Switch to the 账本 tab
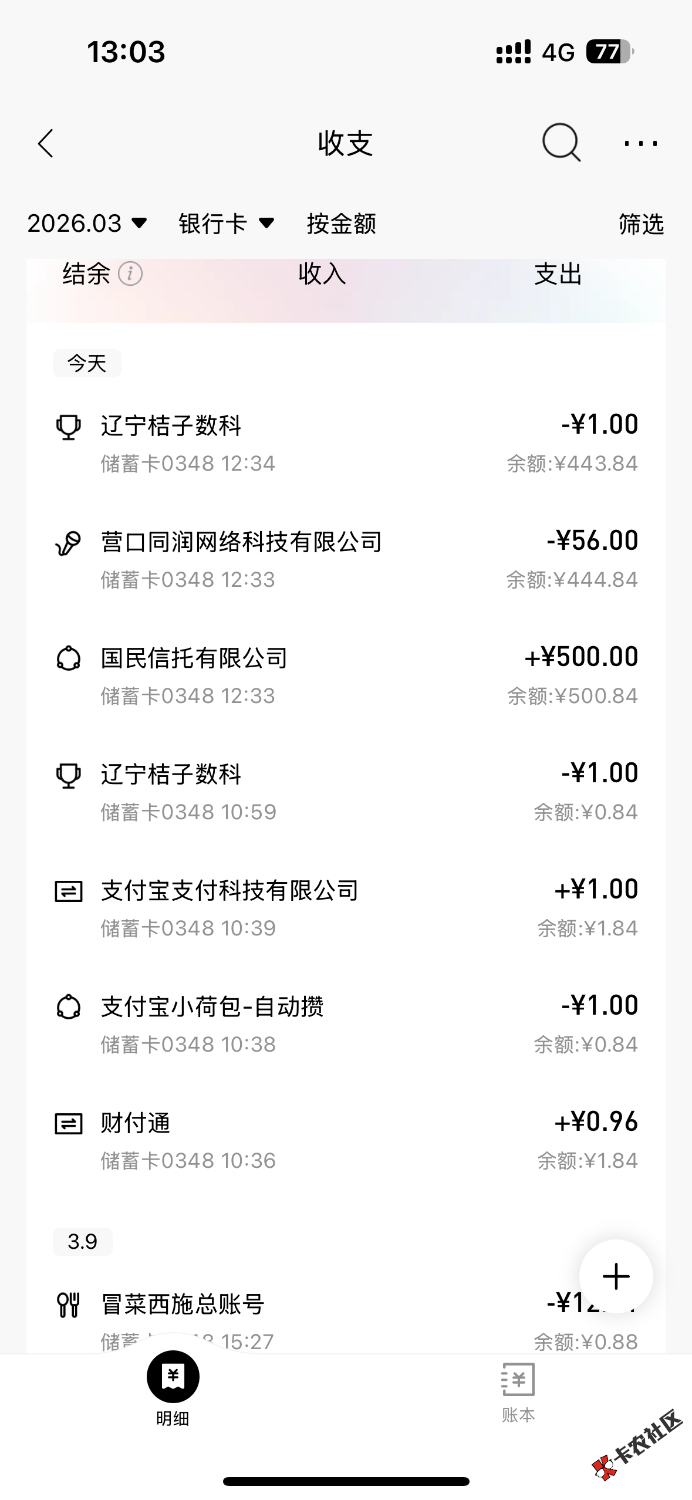 point(518,1391)
